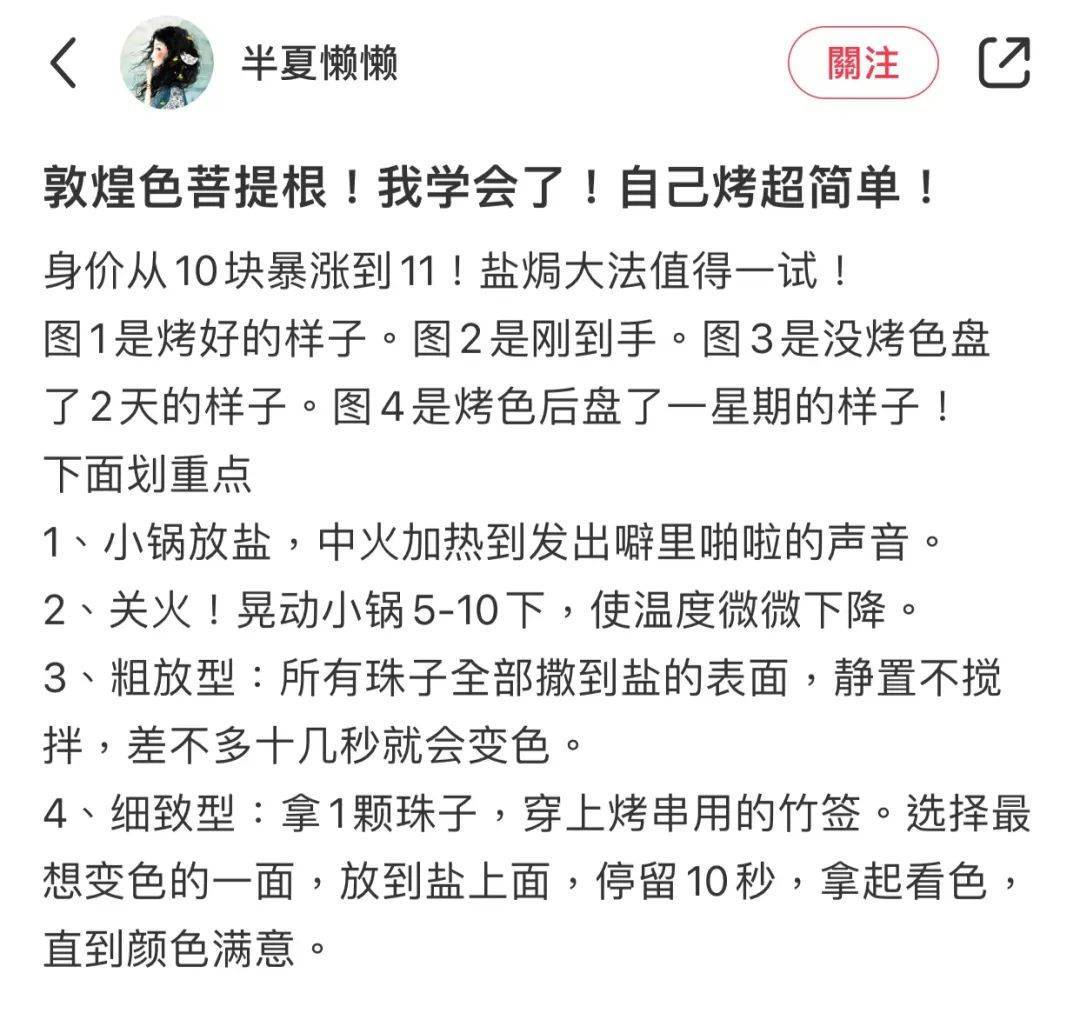
Task: Share this post
Action: 1003,63
